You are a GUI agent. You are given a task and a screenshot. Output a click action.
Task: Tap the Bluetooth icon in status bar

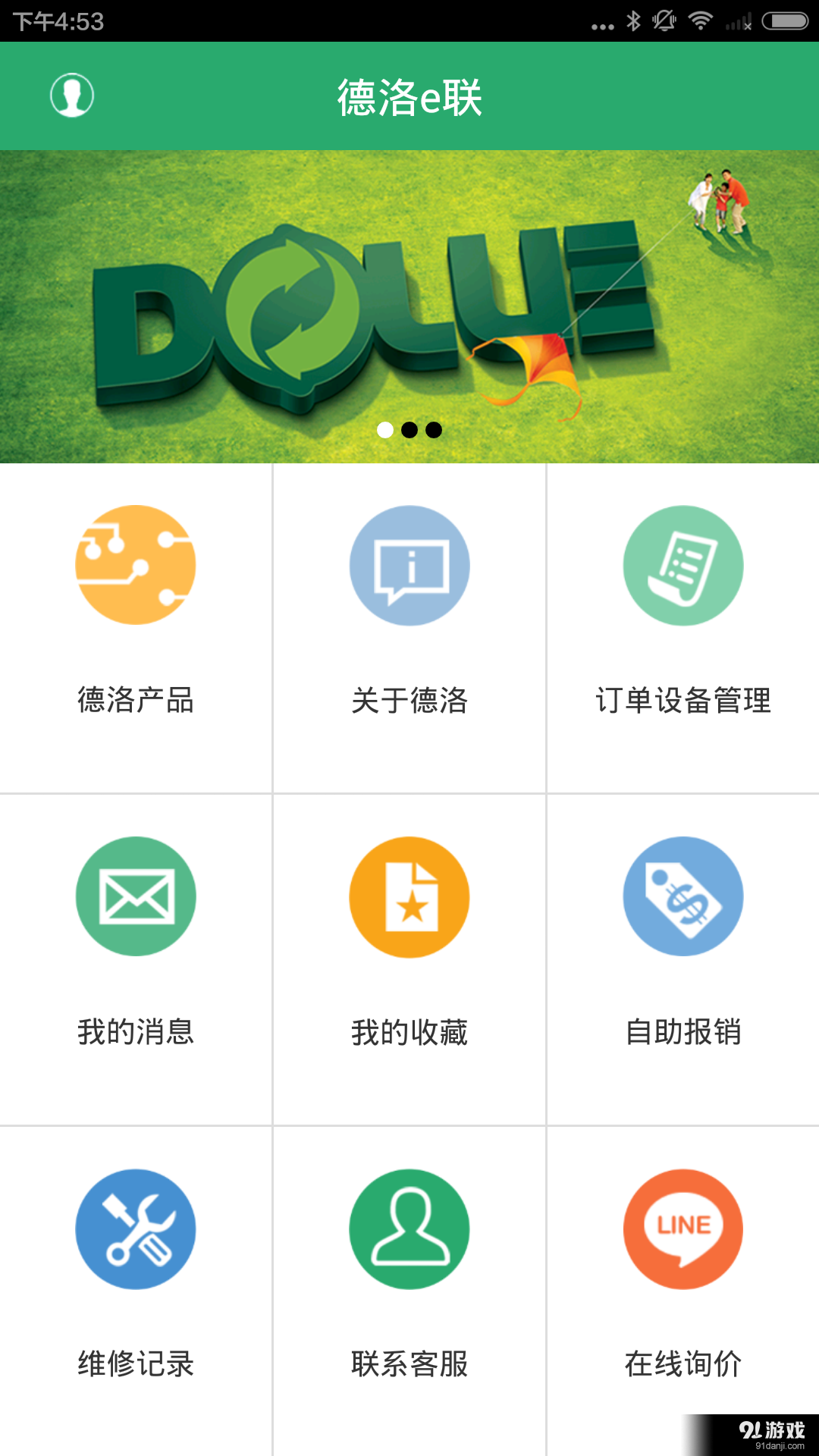click(x=633, y=23)
